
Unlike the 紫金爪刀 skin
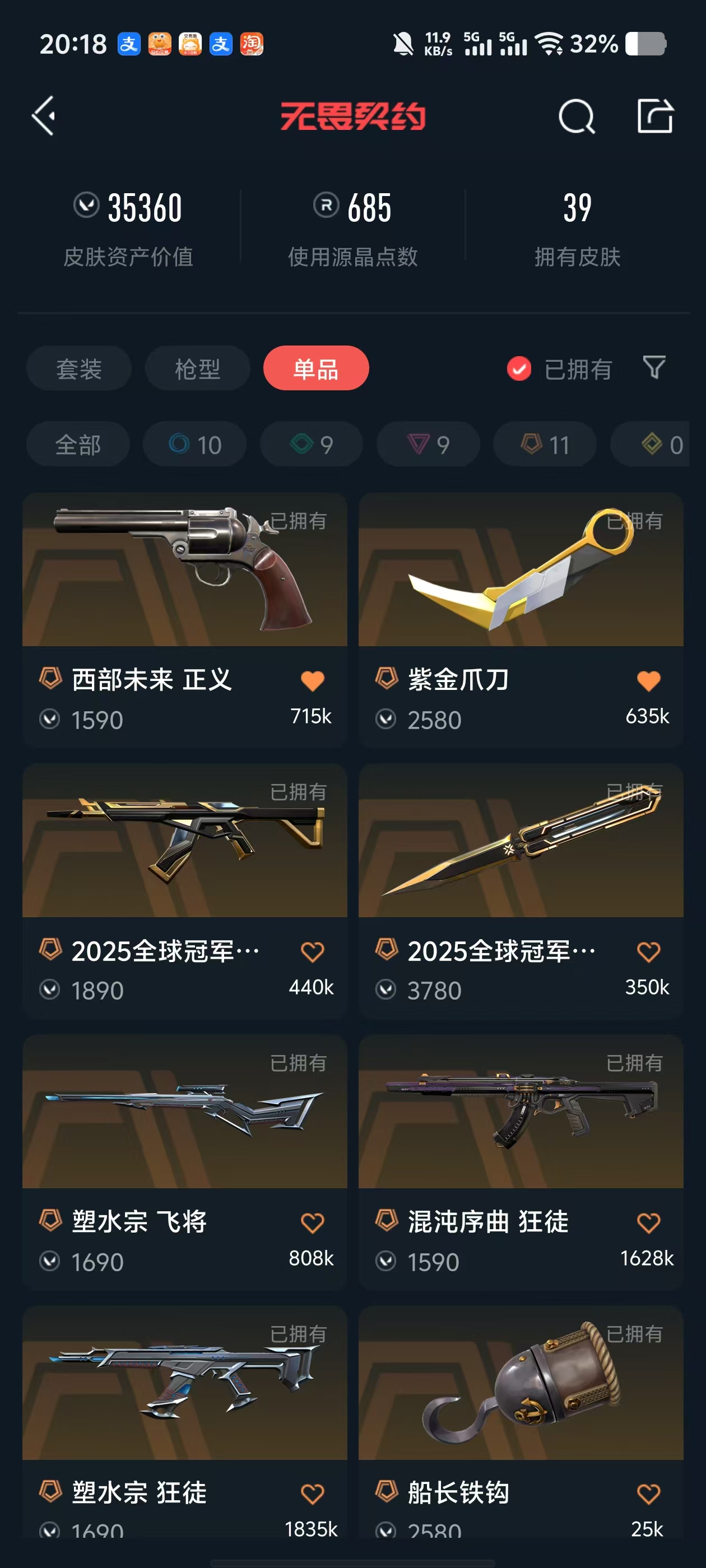pyautogui.click(x=648, y=680)
